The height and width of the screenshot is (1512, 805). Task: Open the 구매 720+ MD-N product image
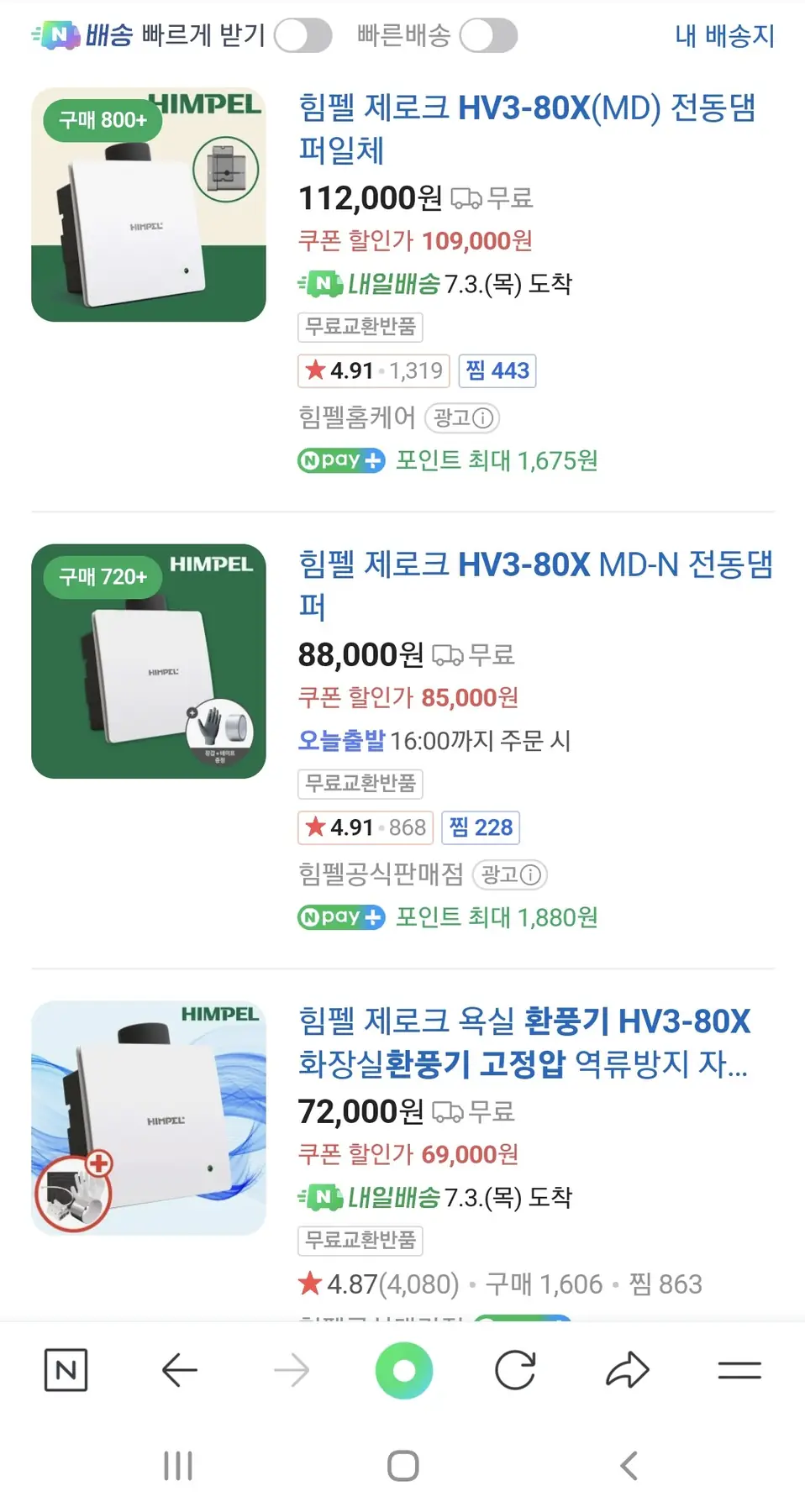click(149, 661)
